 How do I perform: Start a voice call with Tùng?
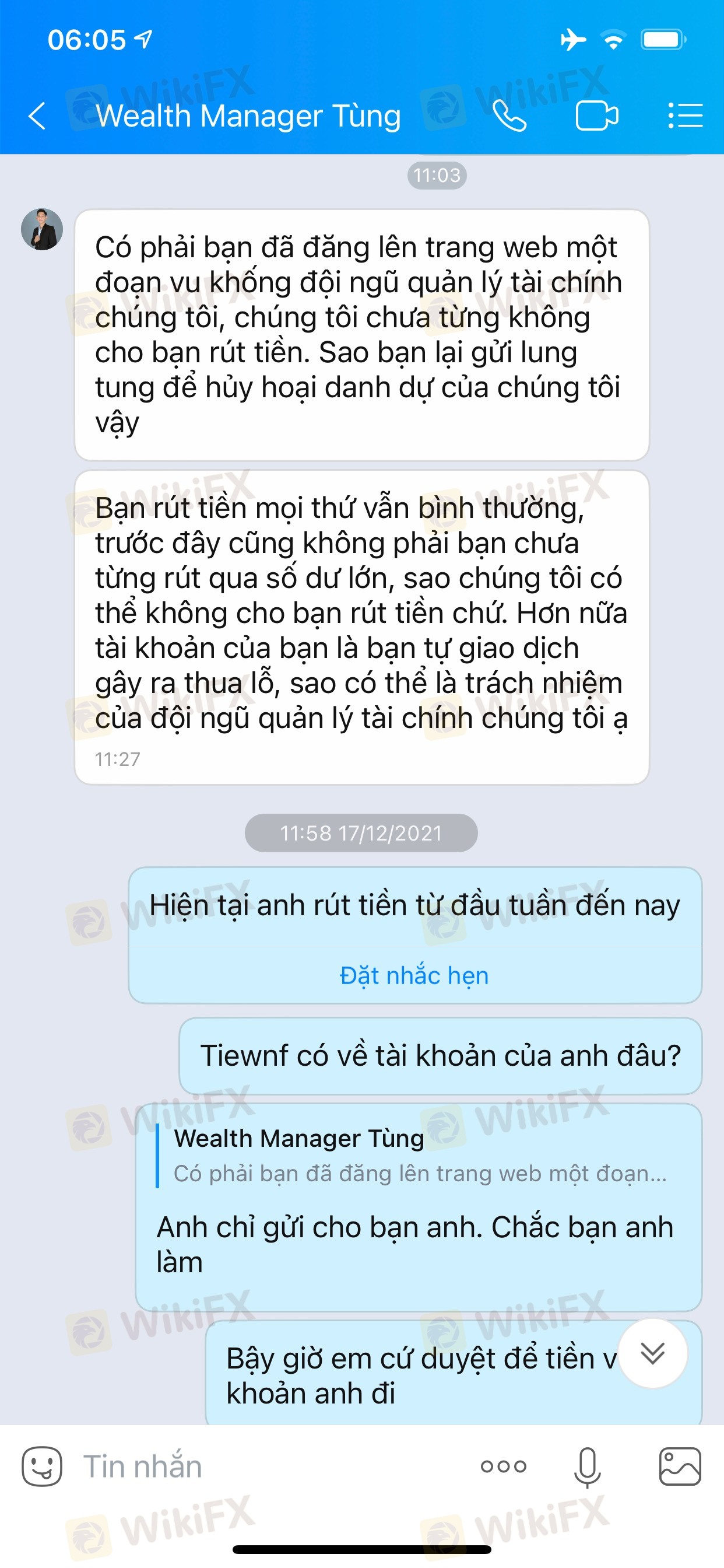509,116
